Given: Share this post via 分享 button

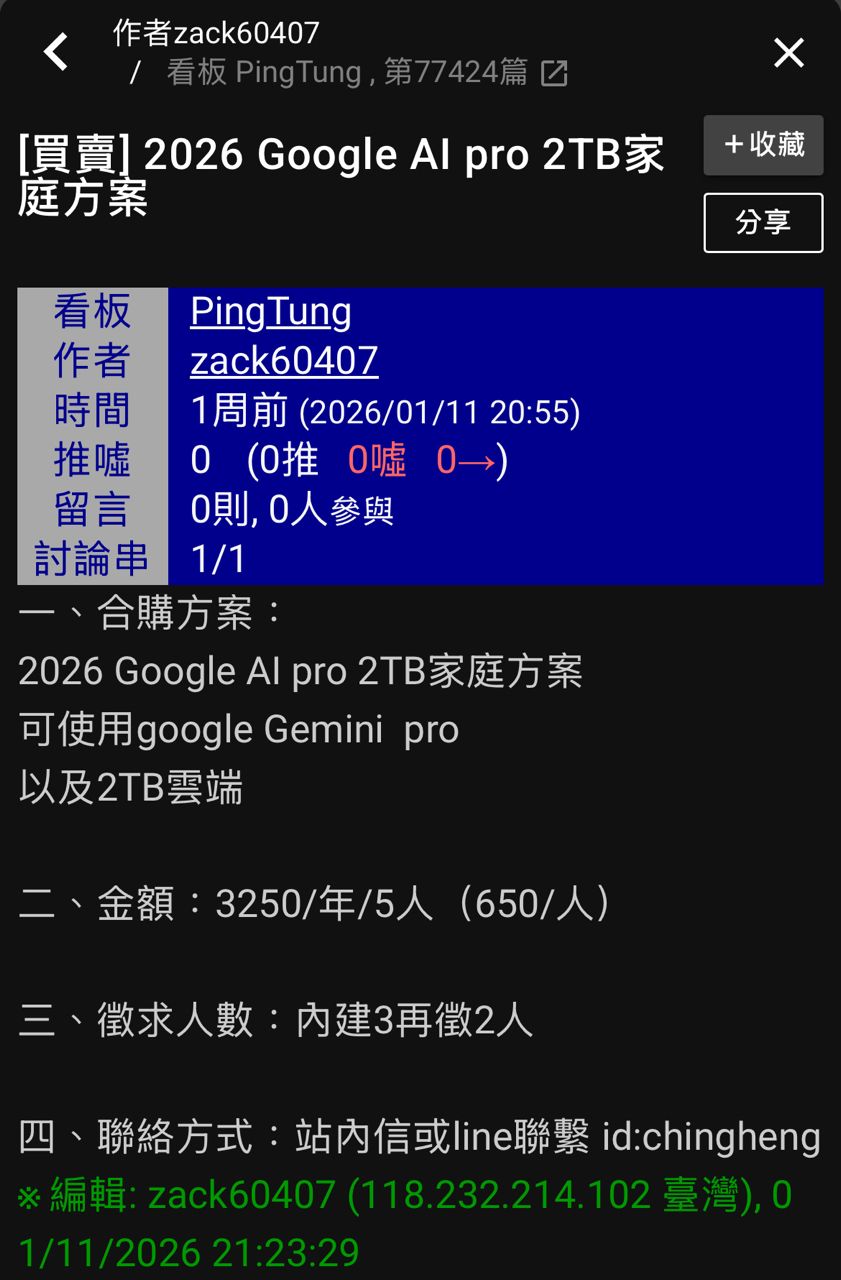Looking at the screenshot, I should (x=763, y=222).
